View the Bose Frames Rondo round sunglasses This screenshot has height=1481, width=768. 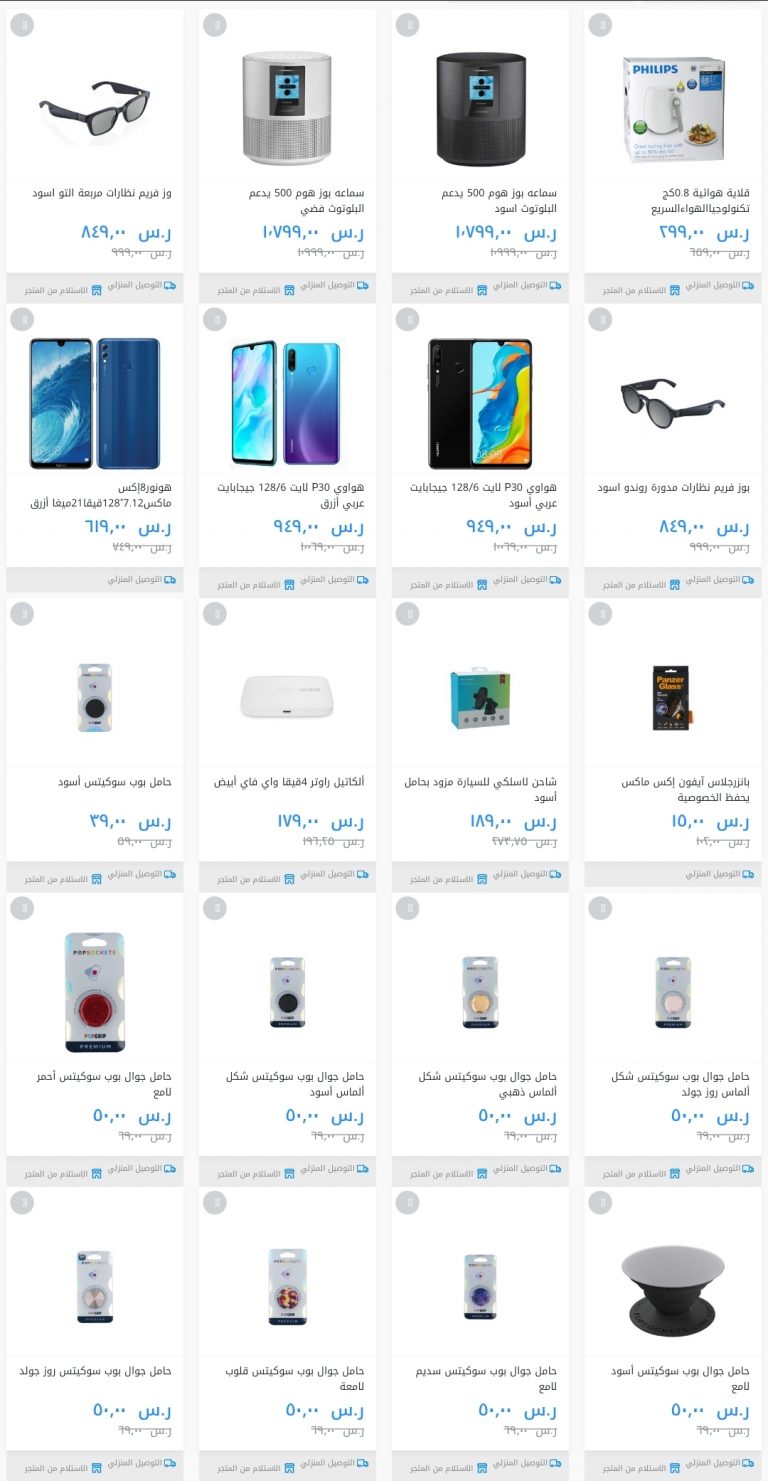coord(673,450)
